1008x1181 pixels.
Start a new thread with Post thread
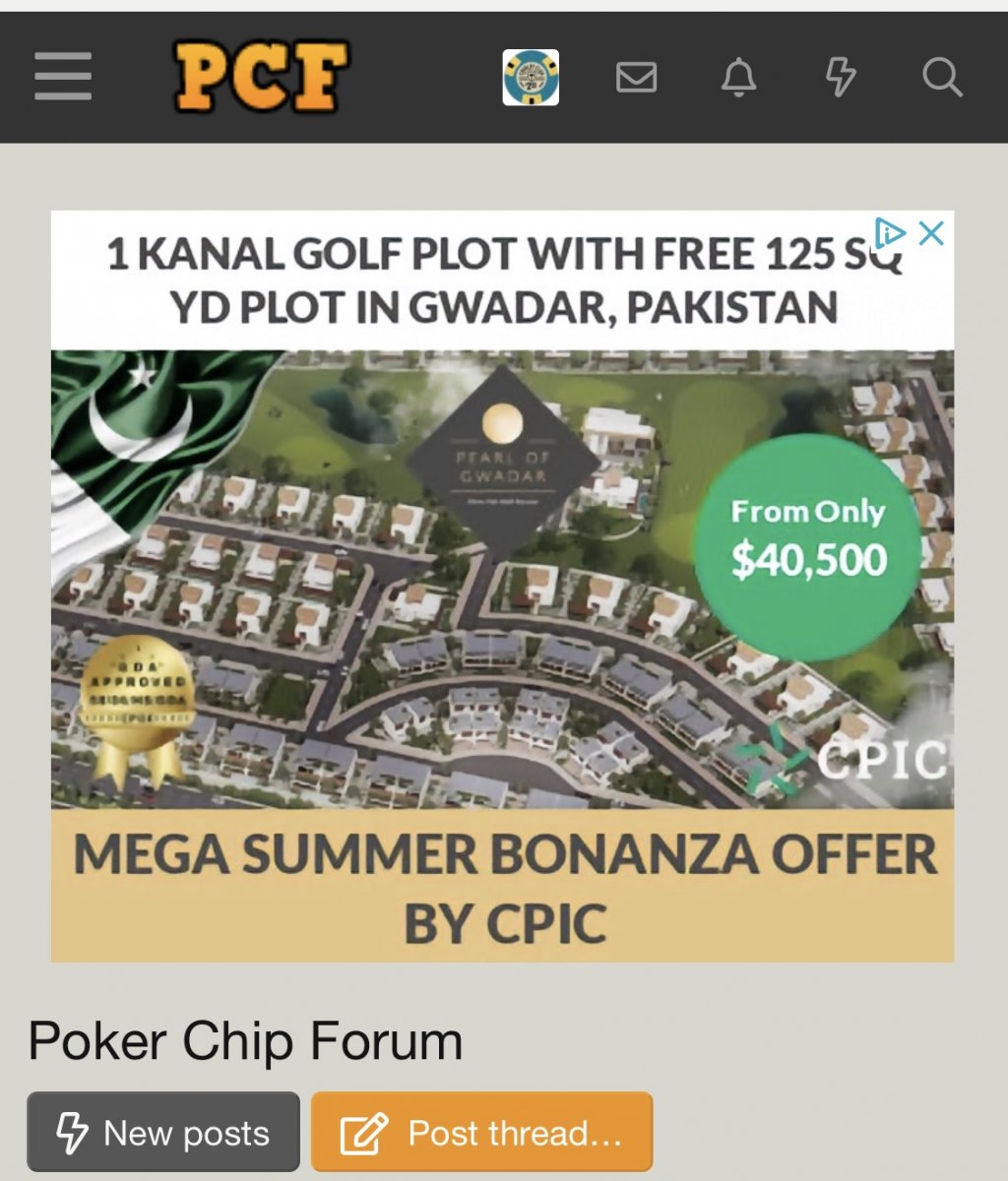pyautogui.click(x=481, y=1133)
